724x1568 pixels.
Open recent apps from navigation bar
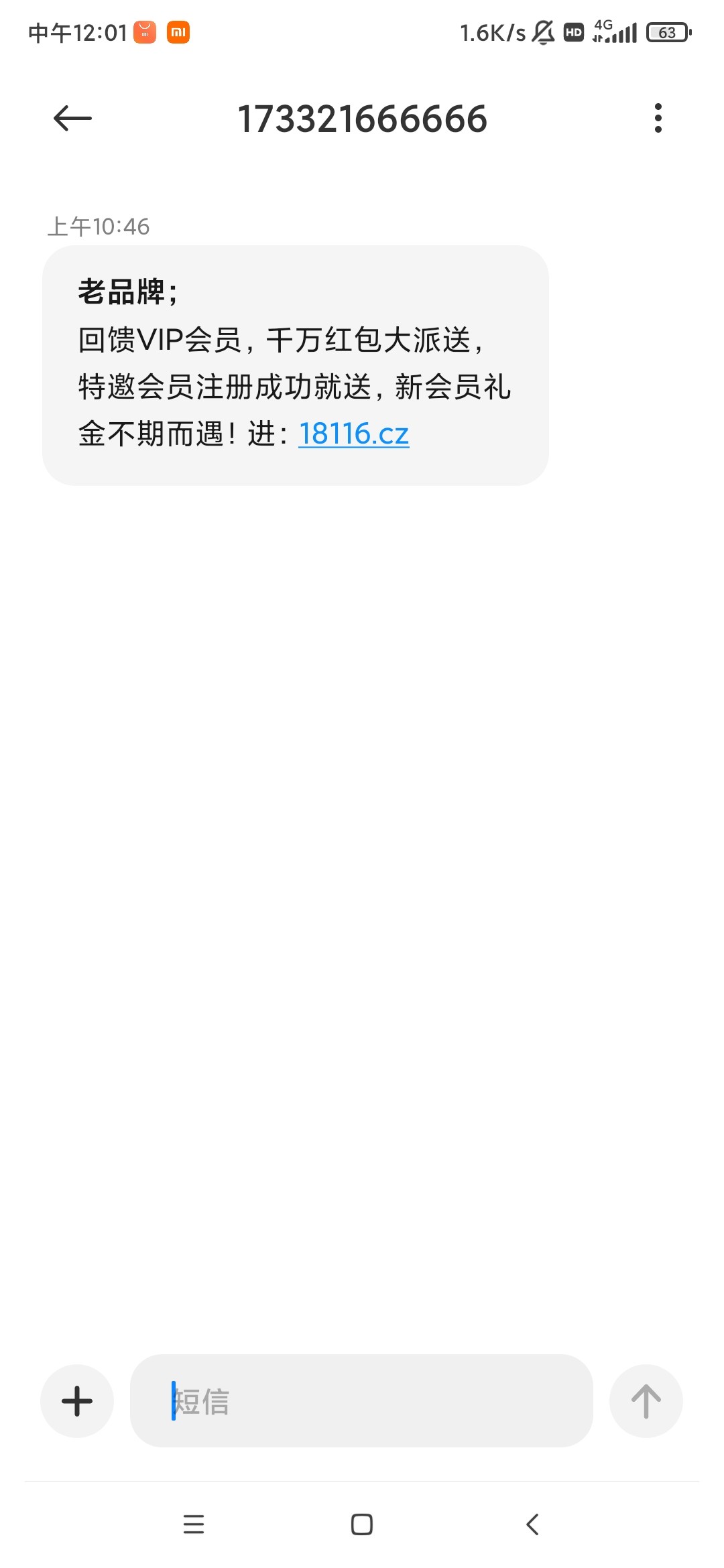(194, 1524)
